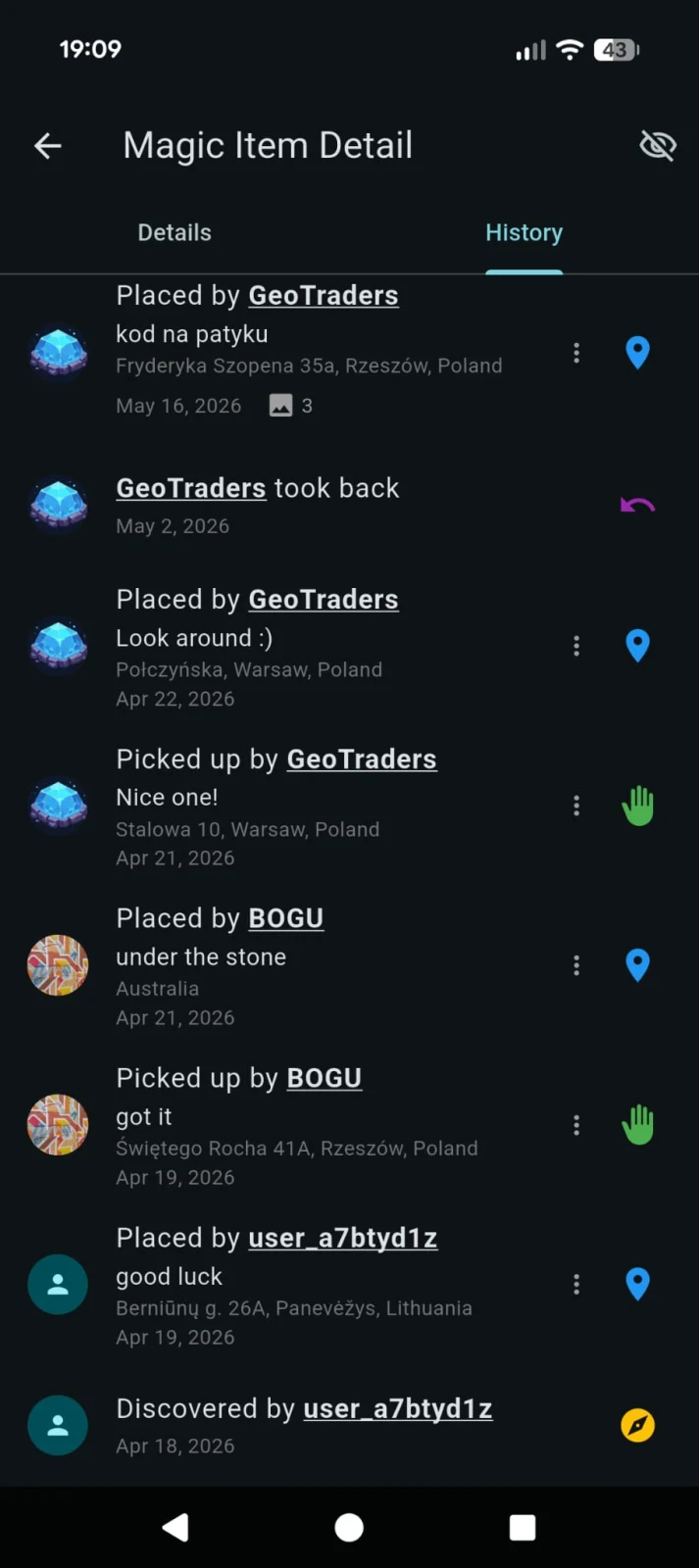The height and width of the screenshot is (1568, 699).
Task: Open options for the under the stone entry
Action: 576,965
